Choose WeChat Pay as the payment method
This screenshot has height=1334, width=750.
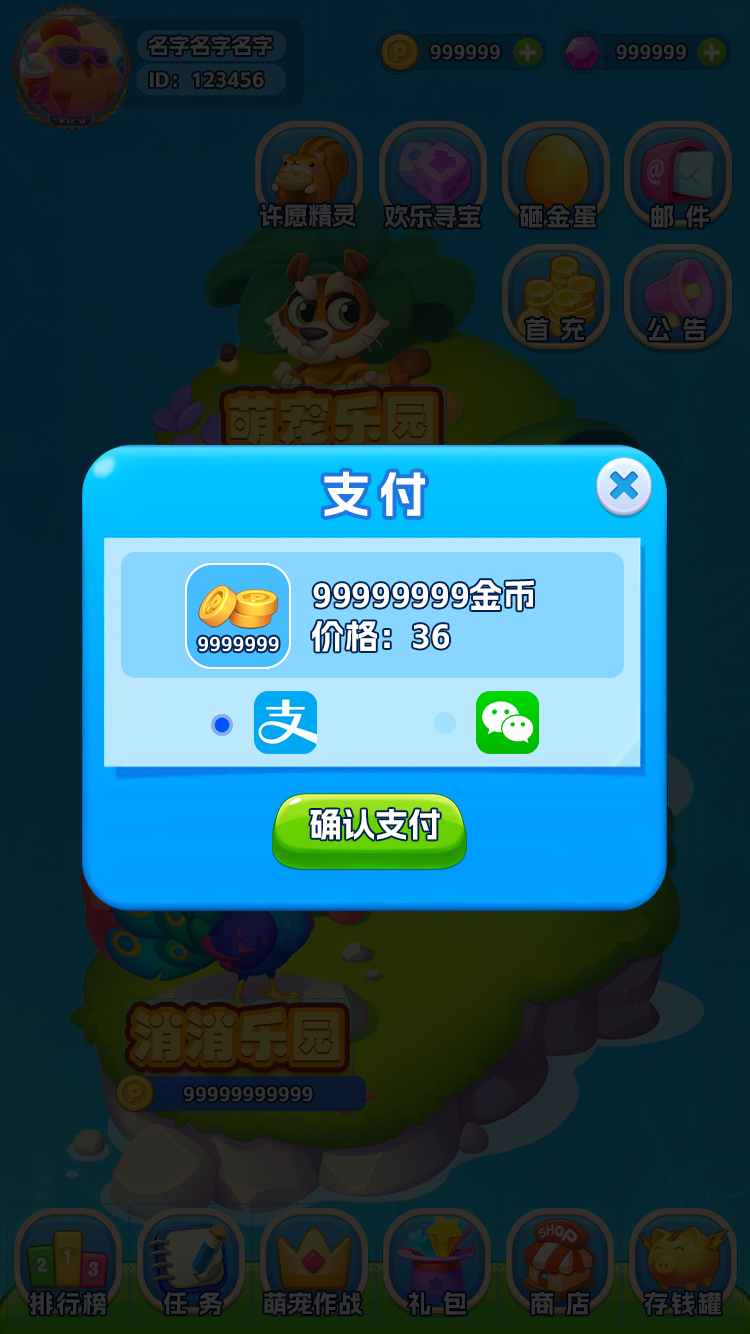coord(445,723)
